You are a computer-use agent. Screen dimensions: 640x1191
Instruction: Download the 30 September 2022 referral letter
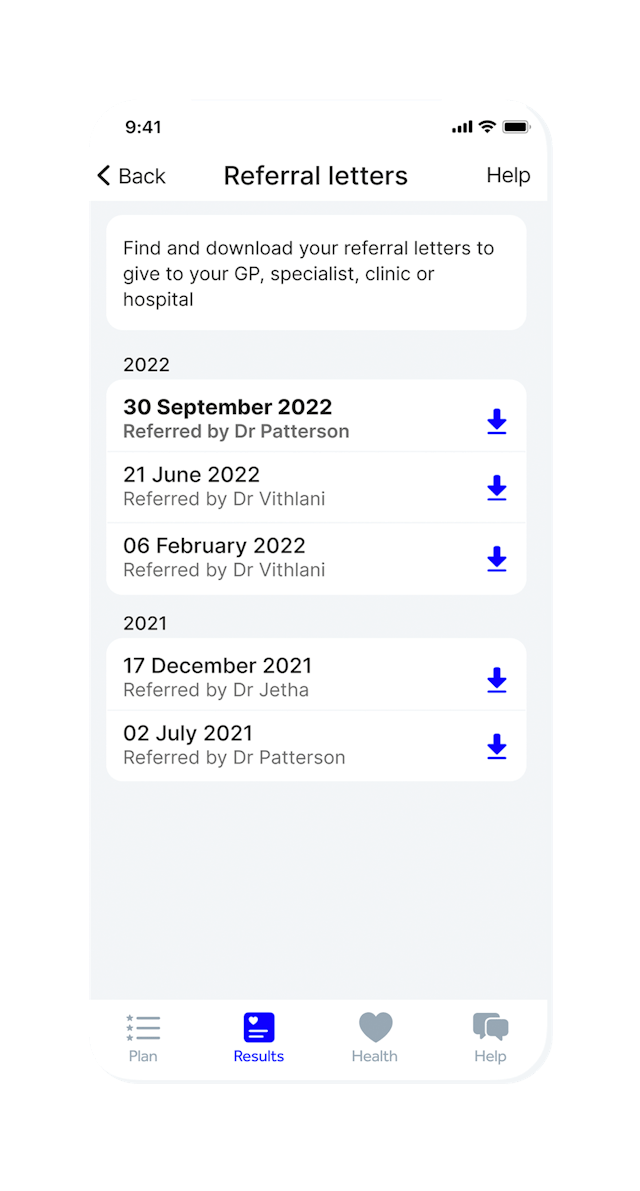[496, 421]
